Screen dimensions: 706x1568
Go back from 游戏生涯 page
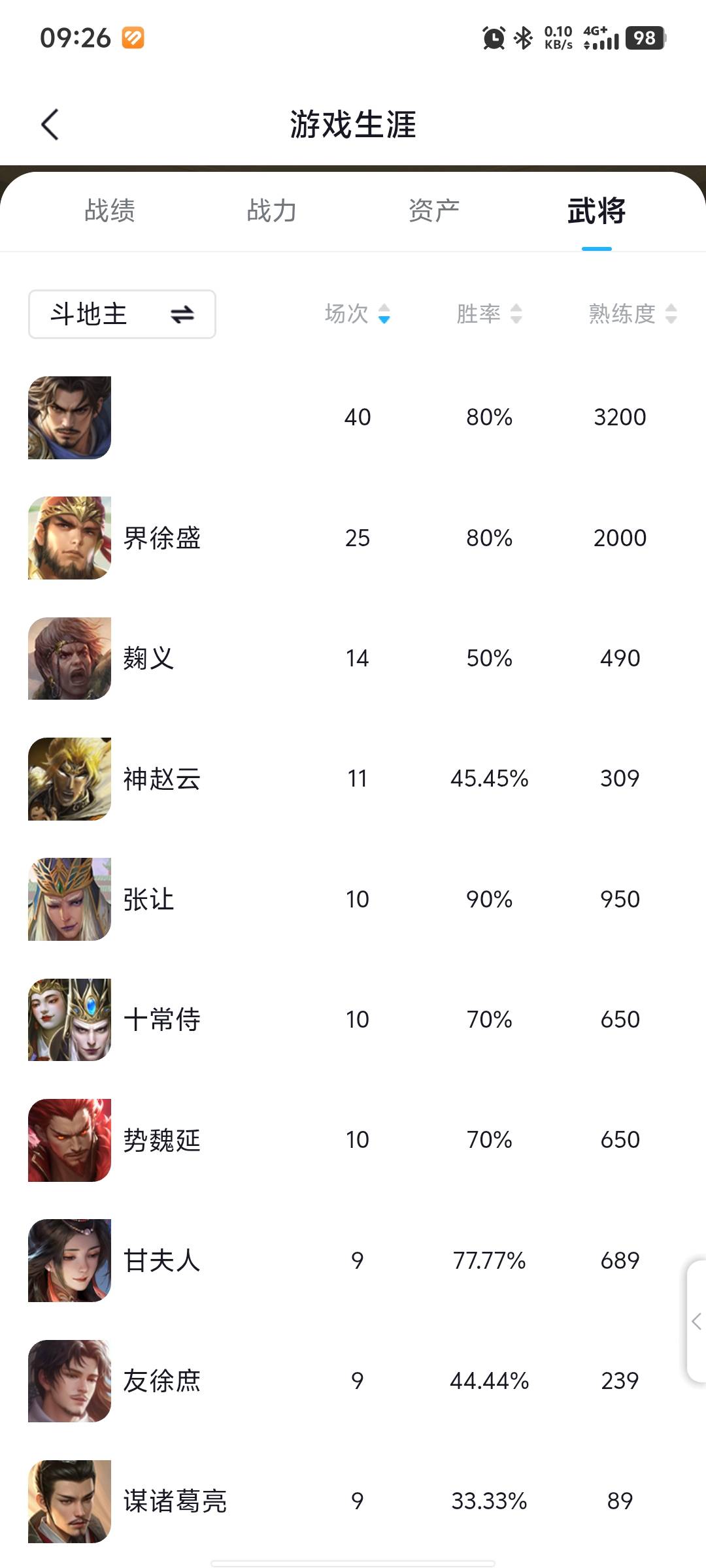[x=50, y=124]
